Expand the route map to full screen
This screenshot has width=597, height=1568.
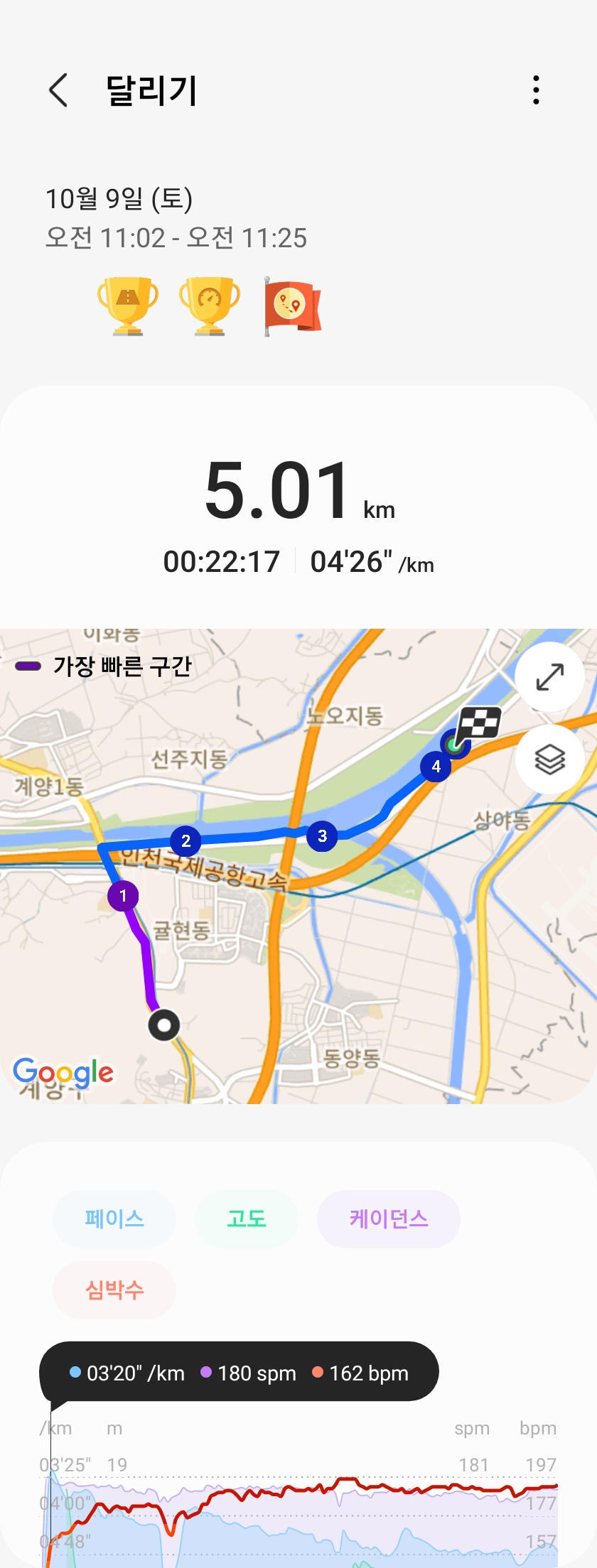(x=549, y=676)
